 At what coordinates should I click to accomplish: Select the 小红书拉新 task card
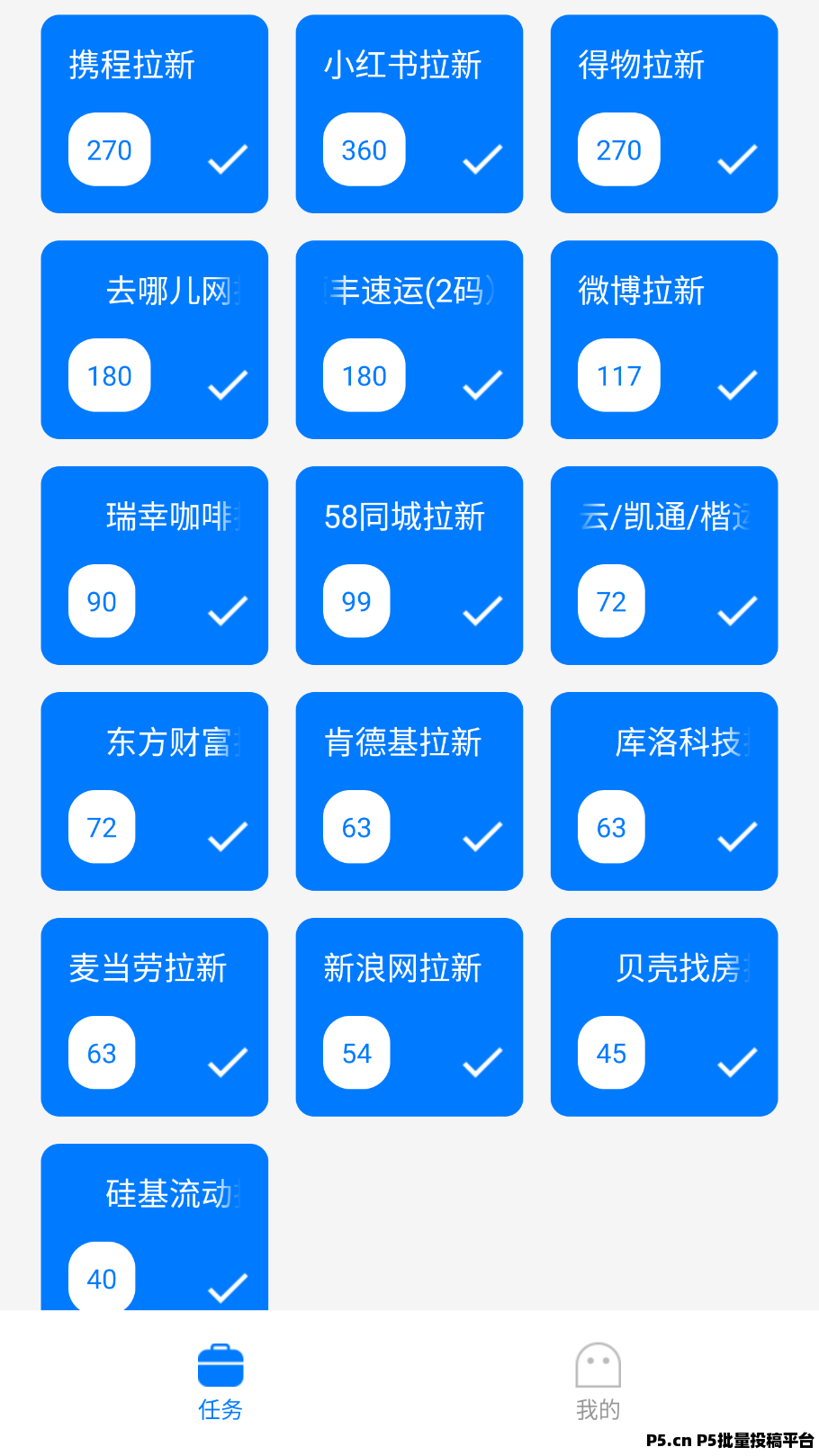click(409, 113)
